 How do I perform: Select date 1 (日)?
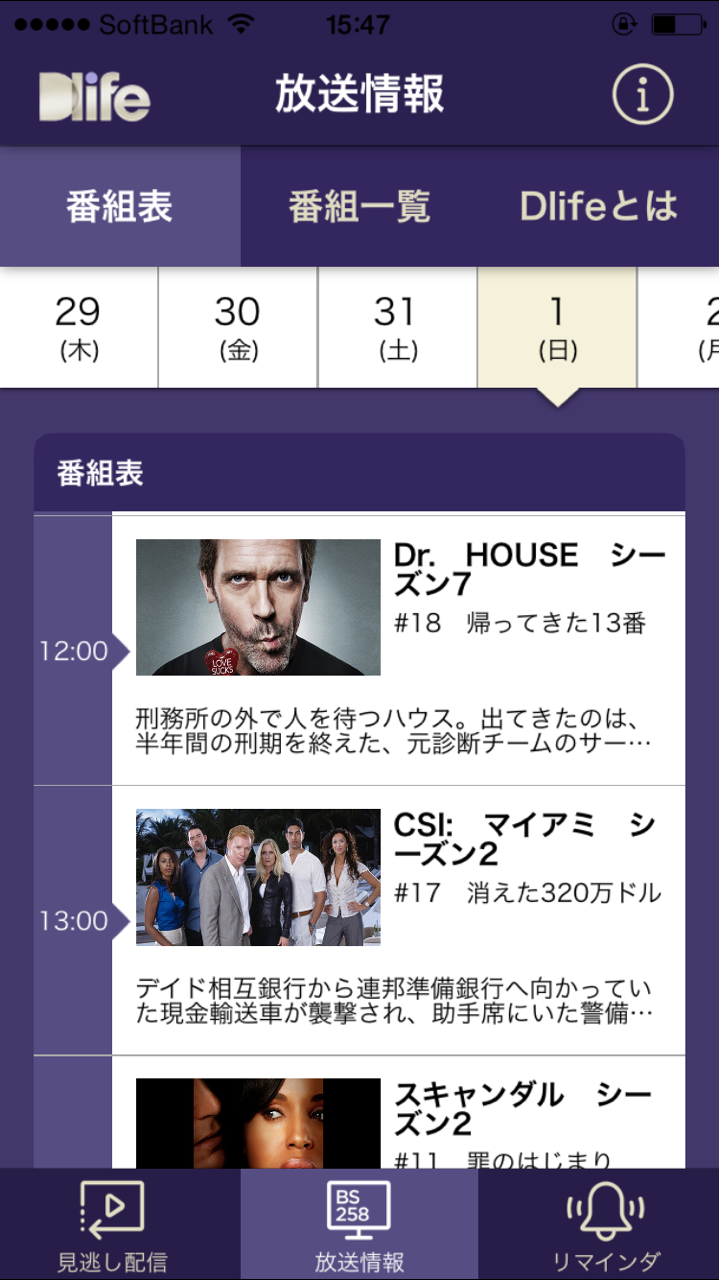point(557,327)
